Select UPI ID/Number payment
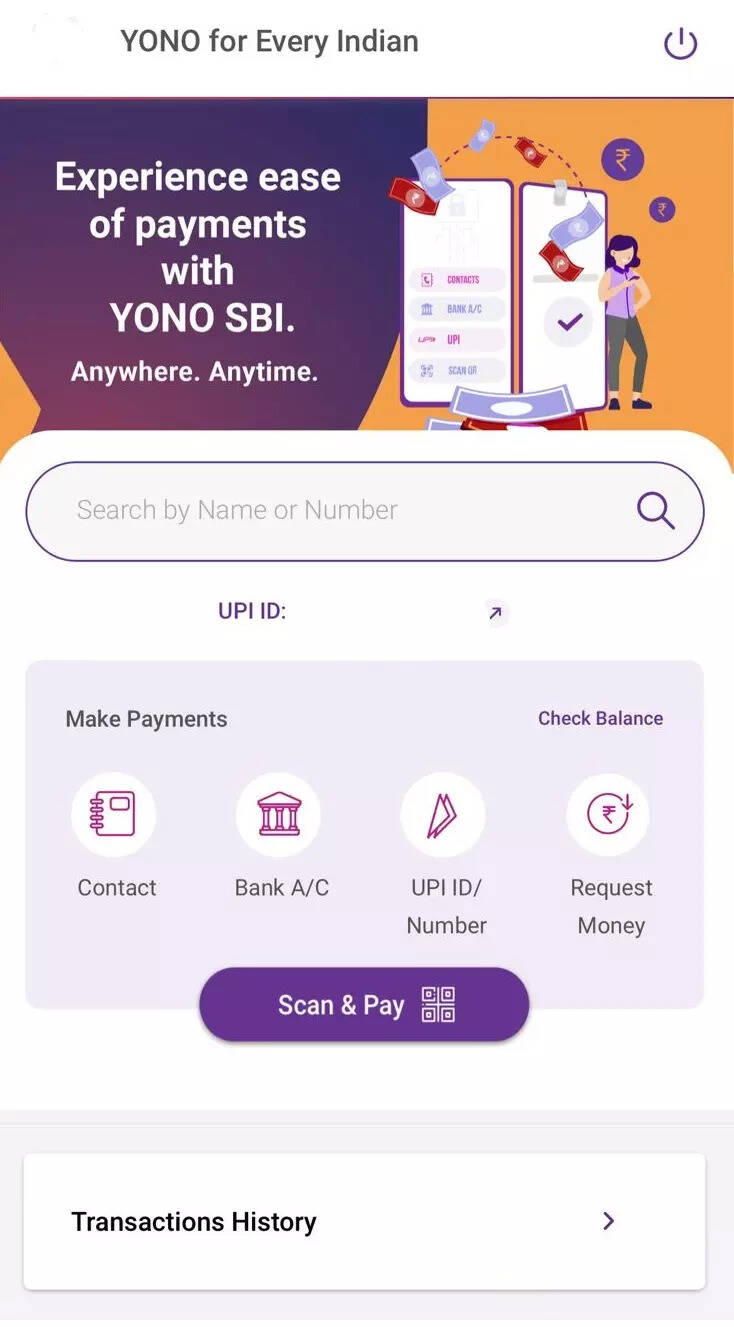734x1327 pixels. coord(443,815)
